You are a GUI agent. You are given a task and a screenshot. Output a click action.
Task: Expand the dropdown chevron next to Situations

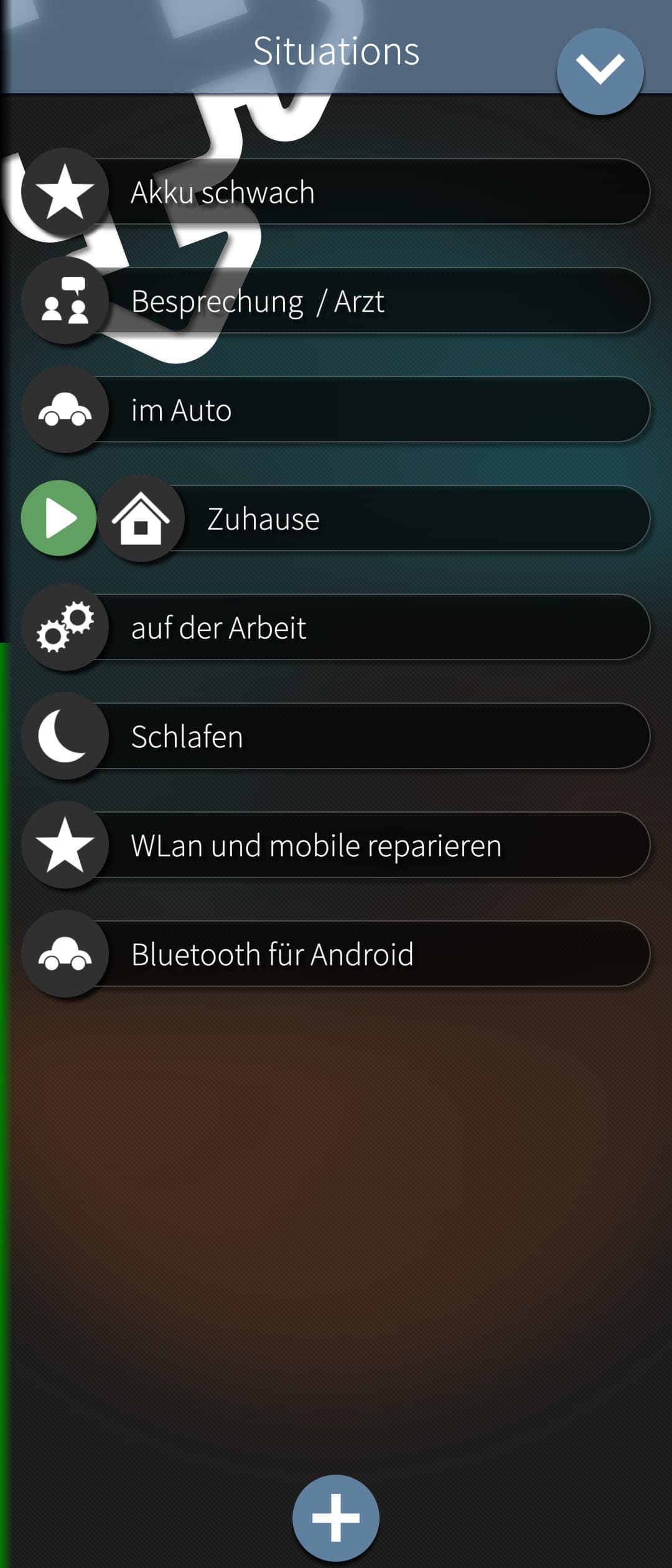point(600,70)
